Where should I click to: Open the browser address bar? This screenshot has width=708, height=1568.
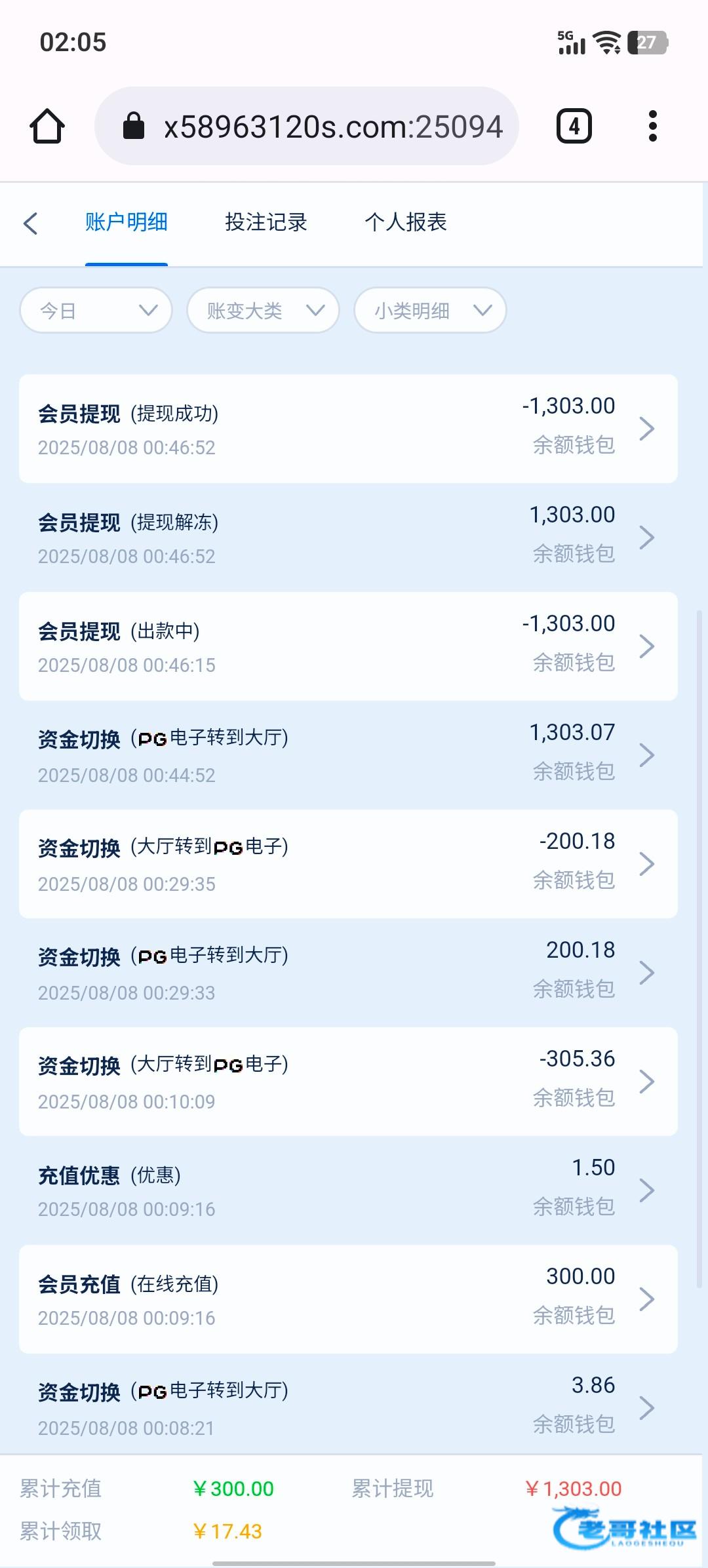click(307, 126)
